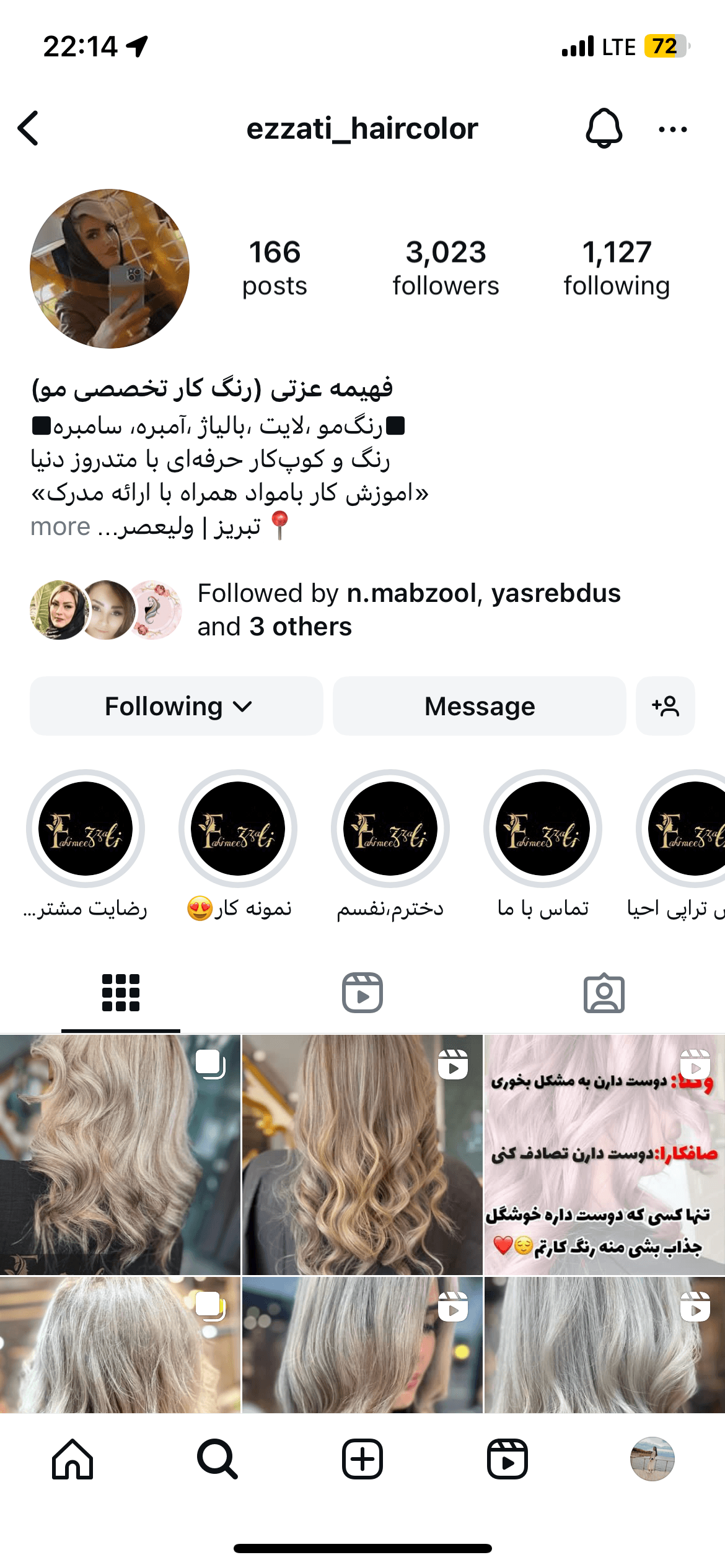The image size is (725, 1568).
Task: Open the 1,127 following list
Action: (617, 268)
